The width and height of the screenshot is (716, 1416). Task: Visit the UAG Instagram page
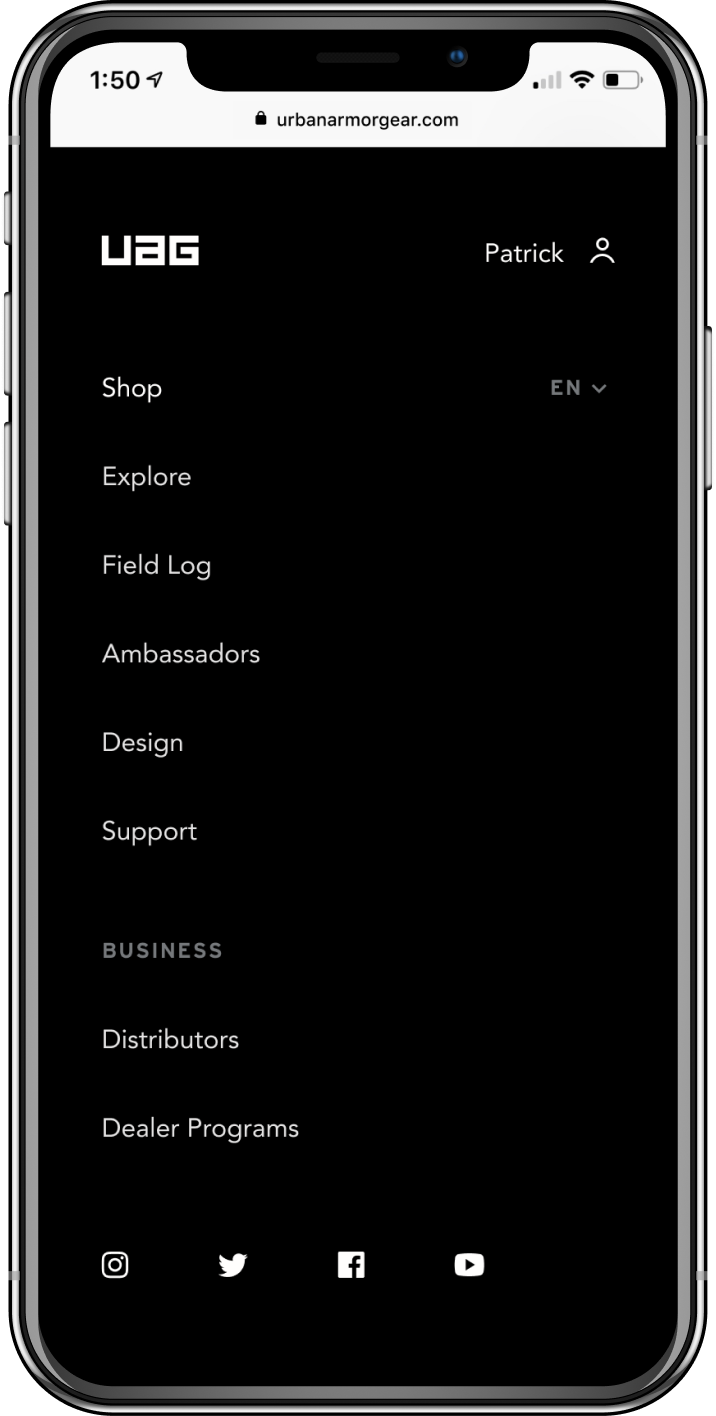coord(115,1265)
